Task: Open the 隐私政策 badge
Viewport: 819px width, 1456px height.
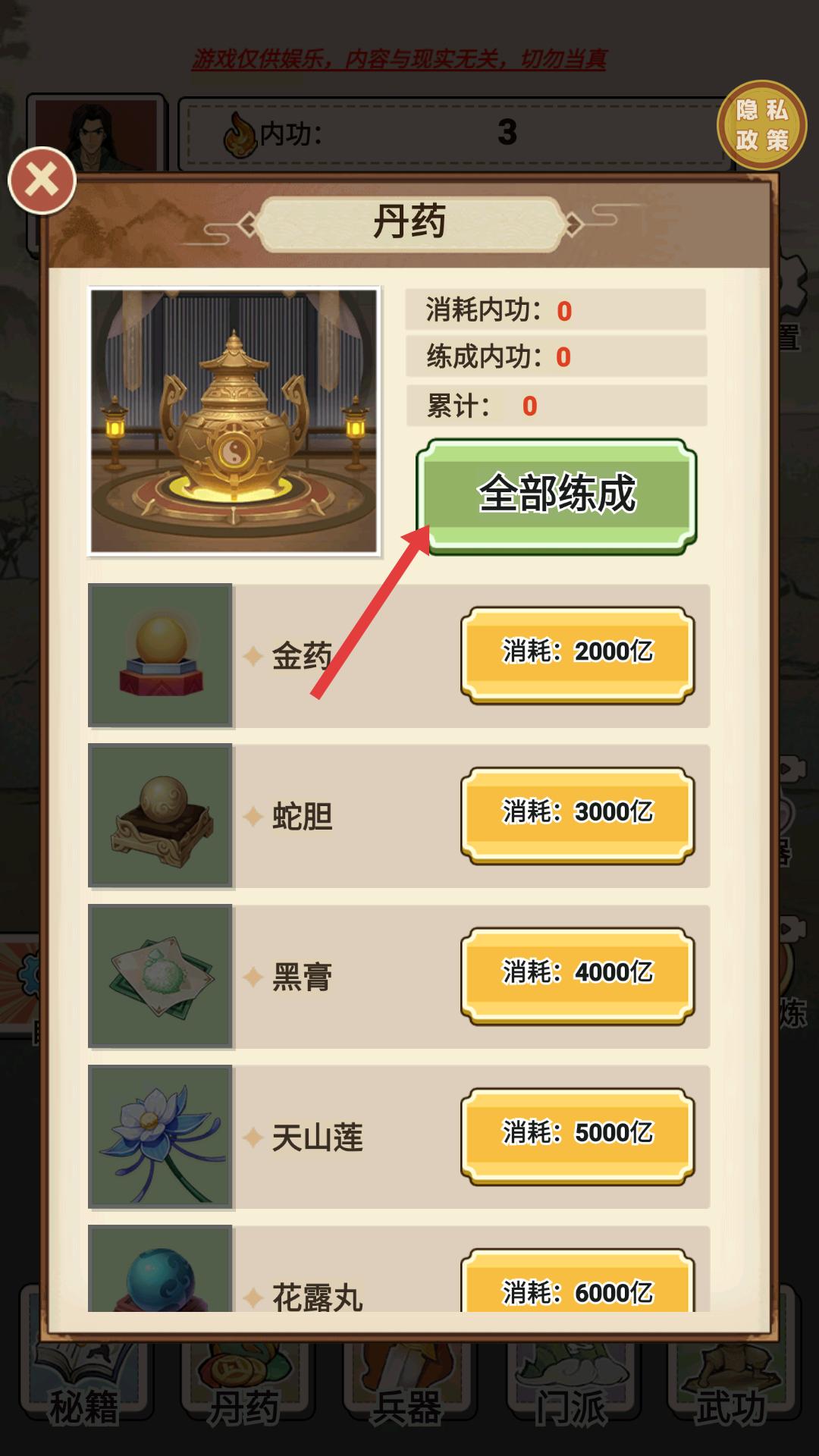Action: 761,125
